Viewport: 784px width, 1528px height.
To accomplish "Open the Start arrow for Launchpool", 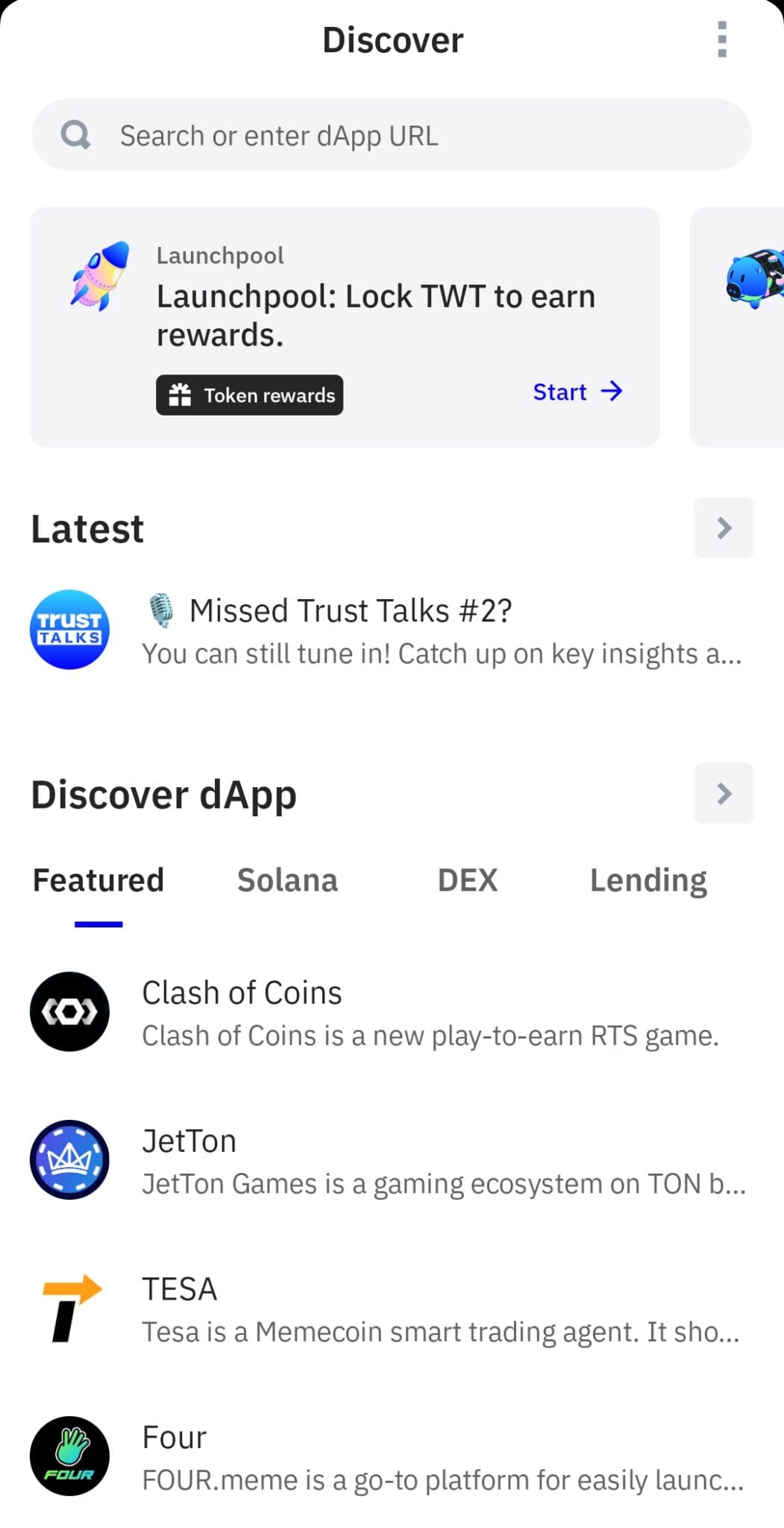I will [x=612, y=391].
